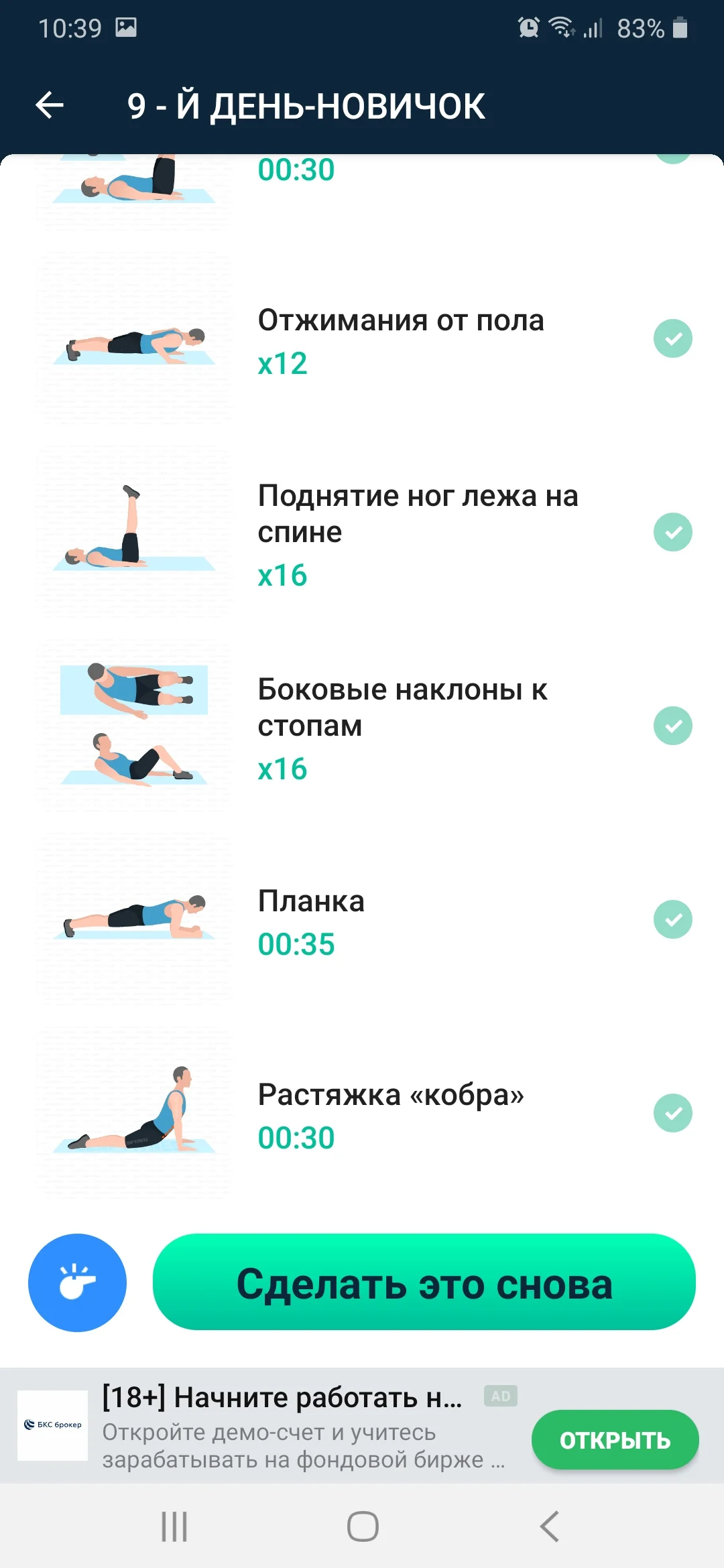724x1568 pixels.
Task: Select the Планка exercise illustration
Action: pyautogui.click(x=134, y=919)
